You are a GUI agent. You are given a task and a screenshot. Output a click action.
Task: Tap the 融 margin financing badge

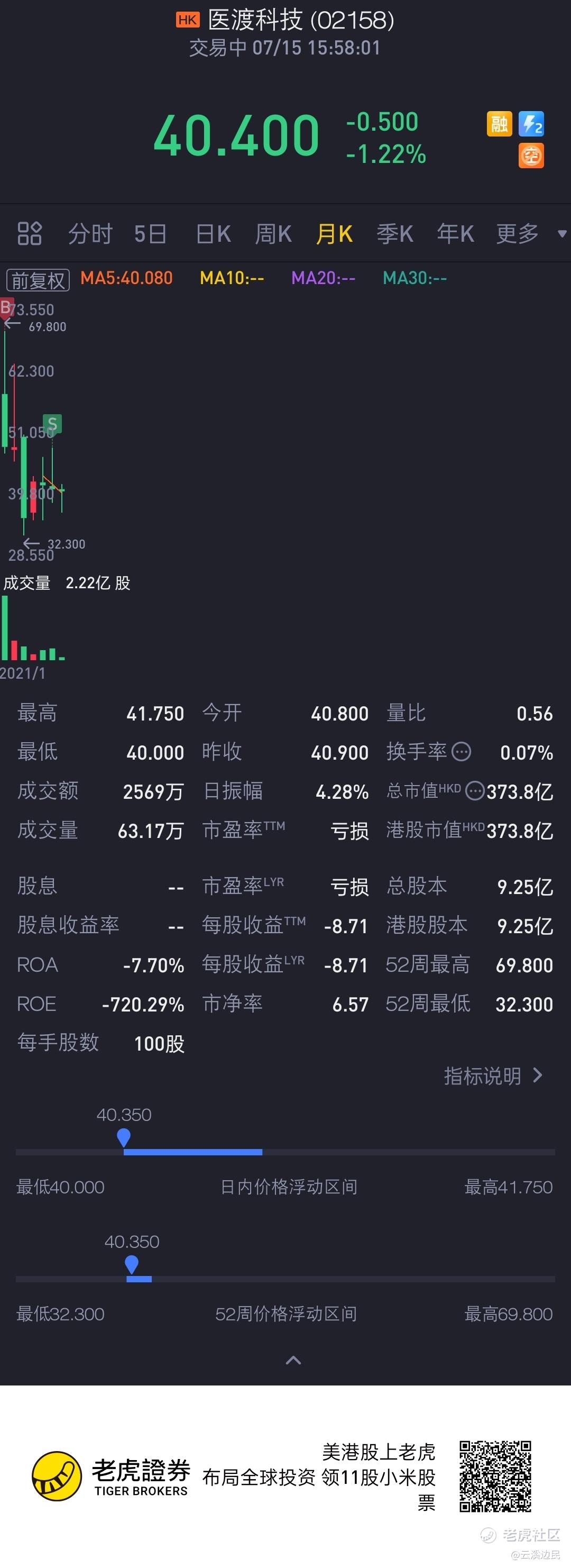(499, 124)
